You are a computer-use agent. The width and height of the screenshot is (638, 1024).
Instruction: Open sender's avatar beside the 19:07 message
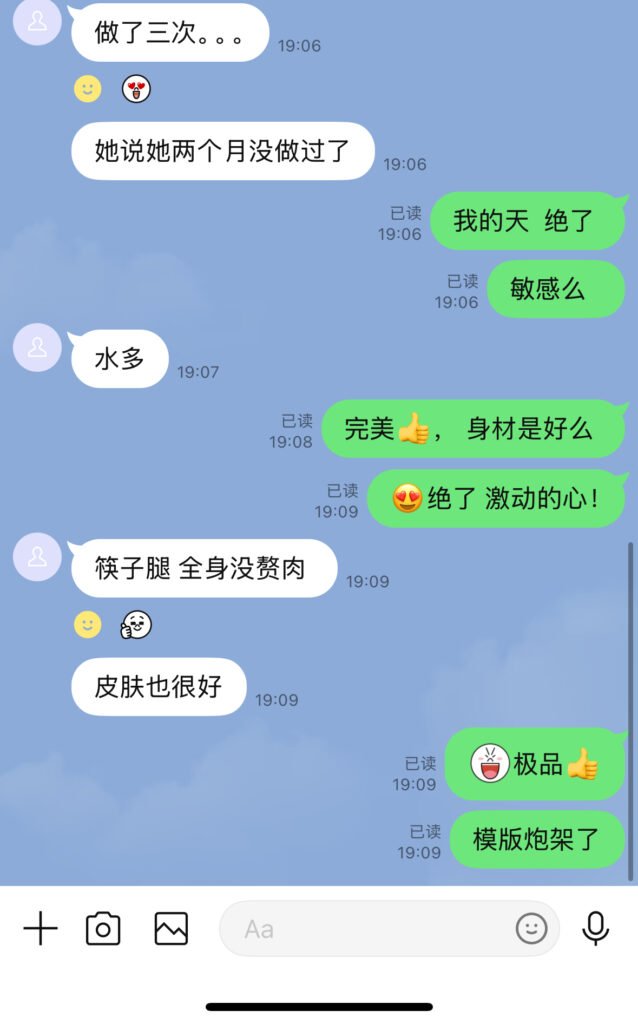coord(37,347)
